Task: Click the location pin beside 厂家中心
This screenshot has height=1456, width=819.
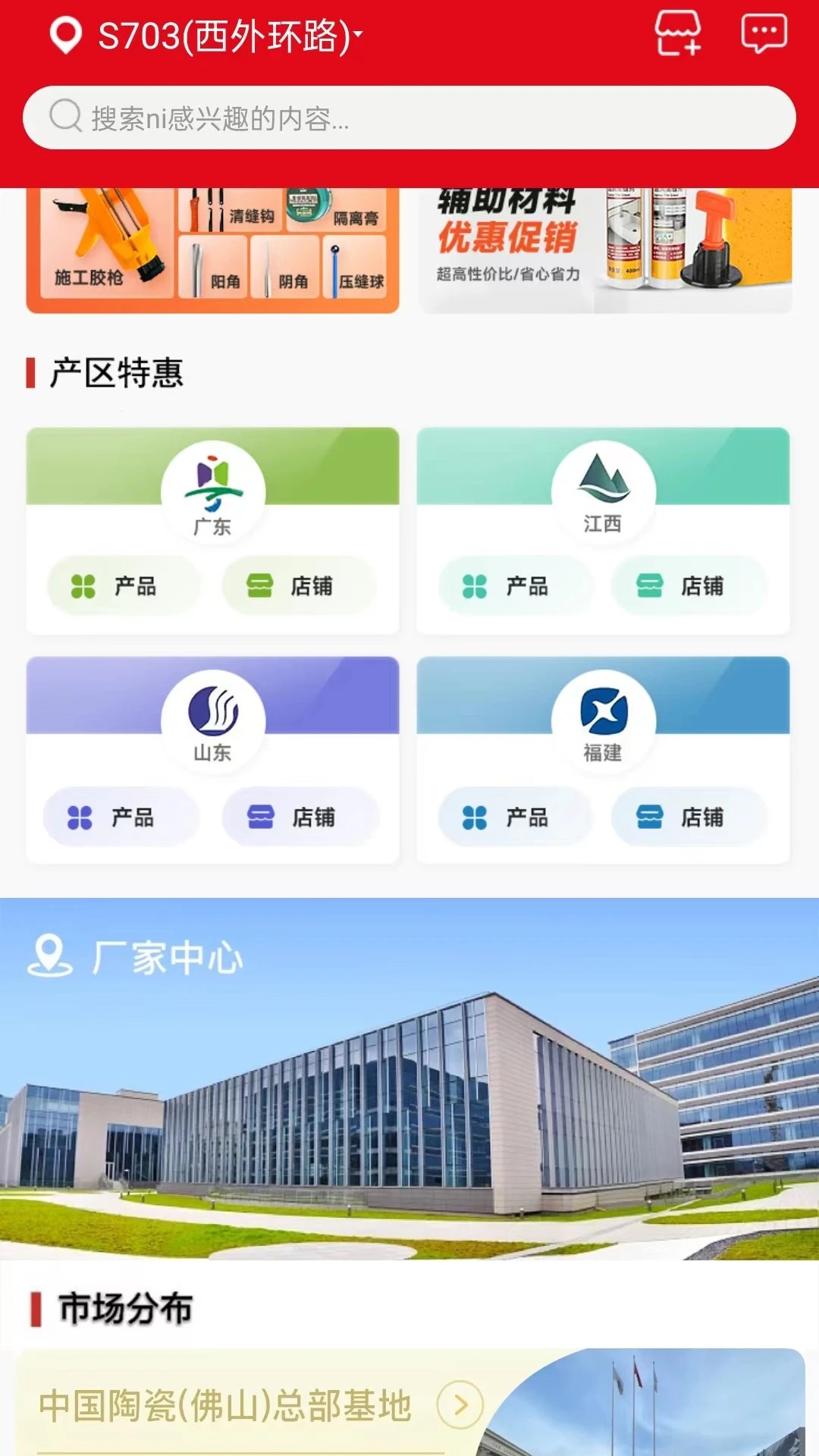Action: click(x=49, y=955)
